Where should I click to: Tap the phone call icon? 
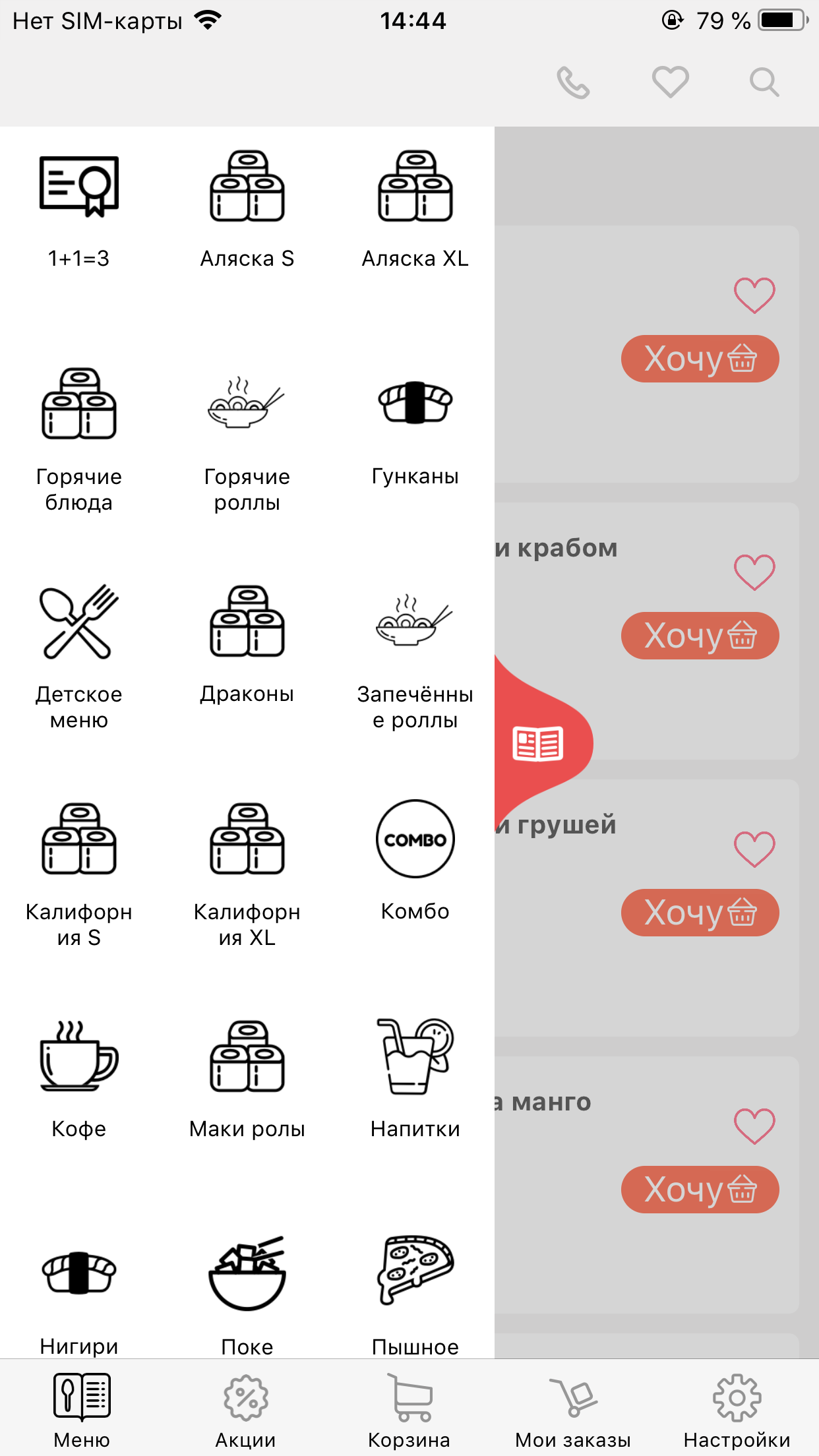point(572,82)
